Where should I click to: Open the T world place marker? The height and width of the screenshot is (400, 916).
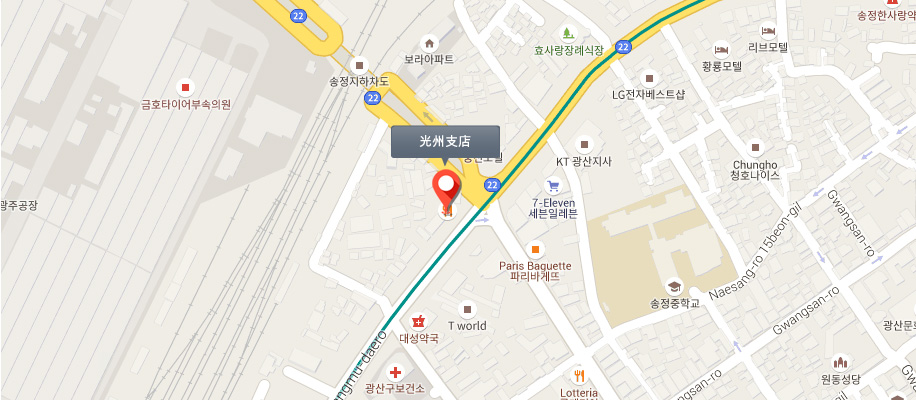coord(466,309)
